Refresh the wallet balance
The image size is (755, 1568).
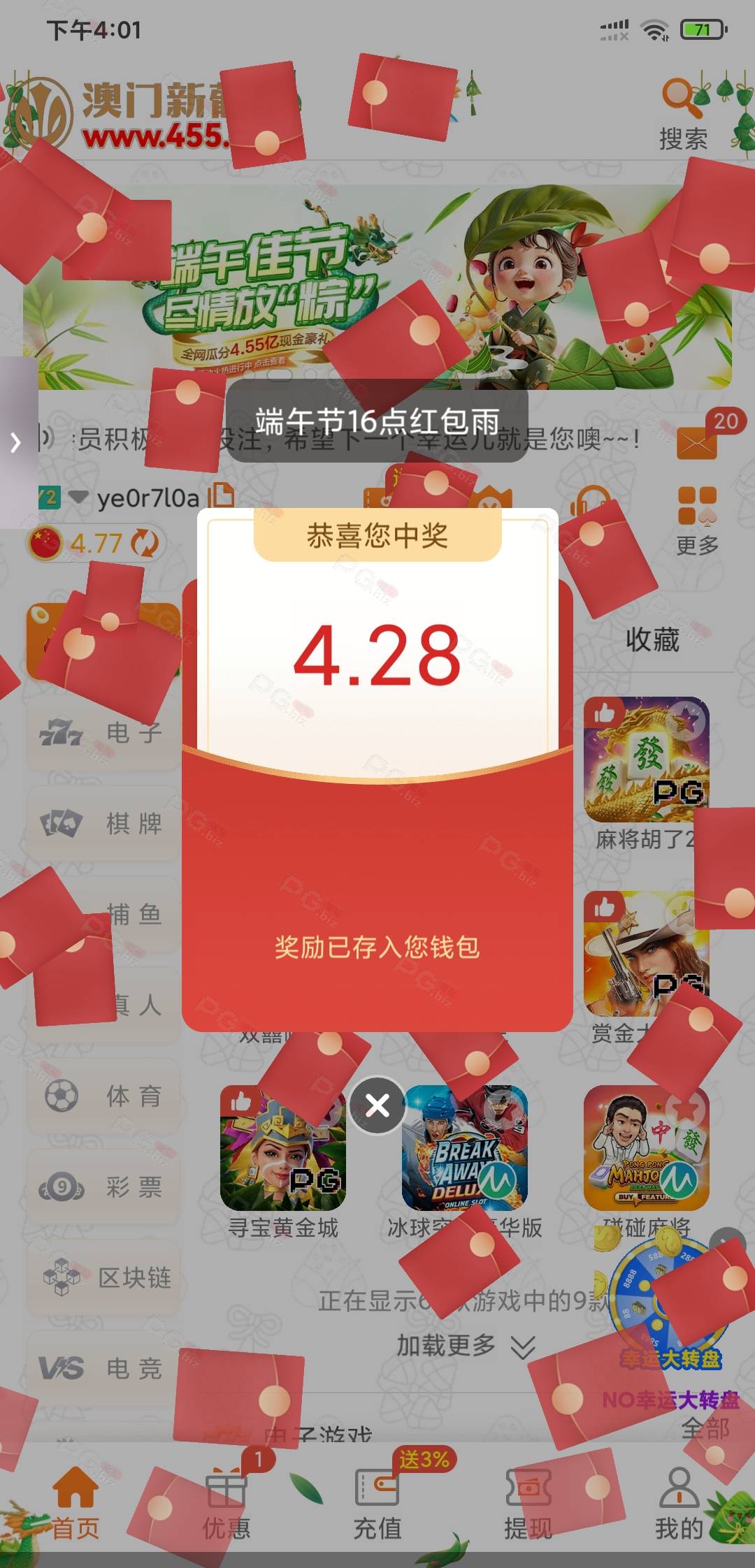coord(145,543)
